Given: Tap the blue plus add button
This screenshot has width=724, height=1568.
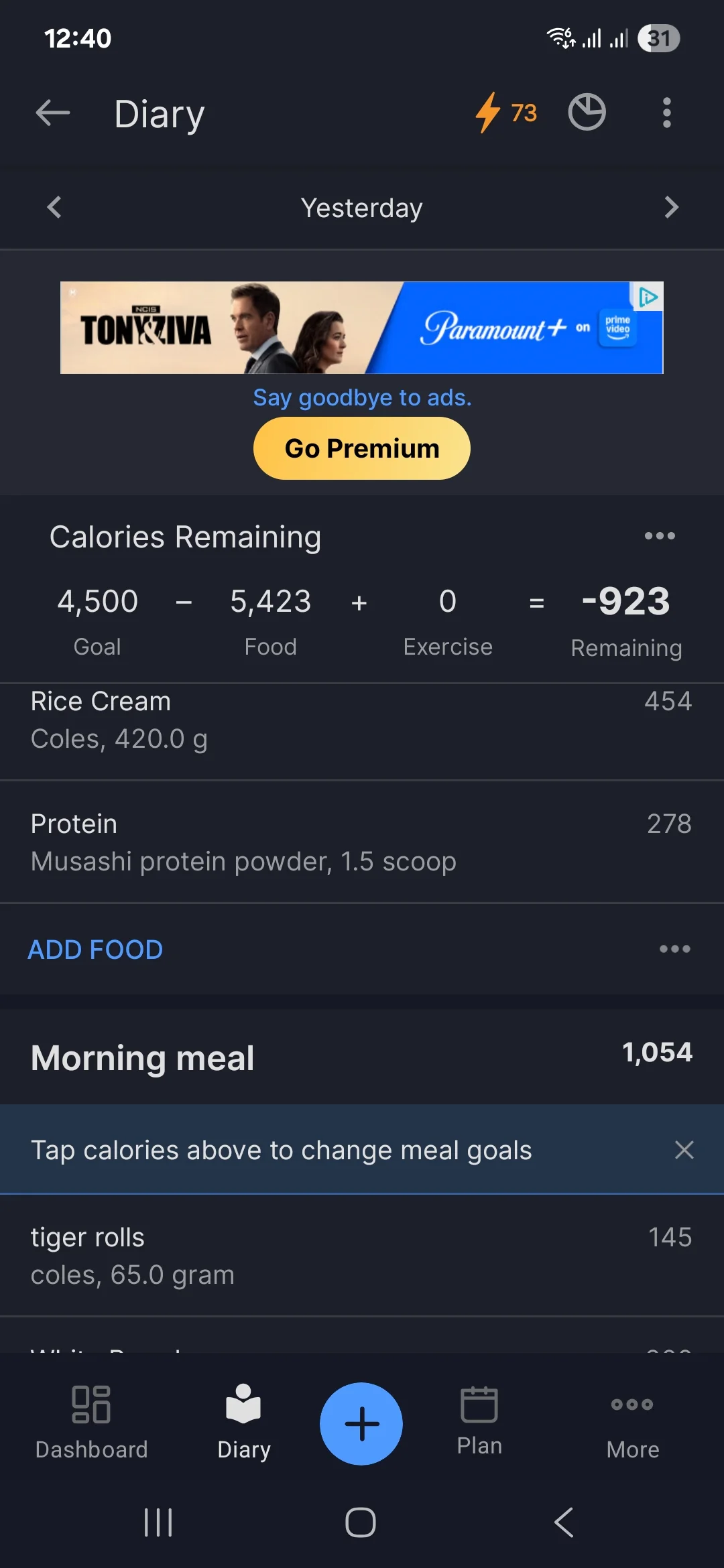Looking at the screenshot, I should click(x=361, y=1424).
